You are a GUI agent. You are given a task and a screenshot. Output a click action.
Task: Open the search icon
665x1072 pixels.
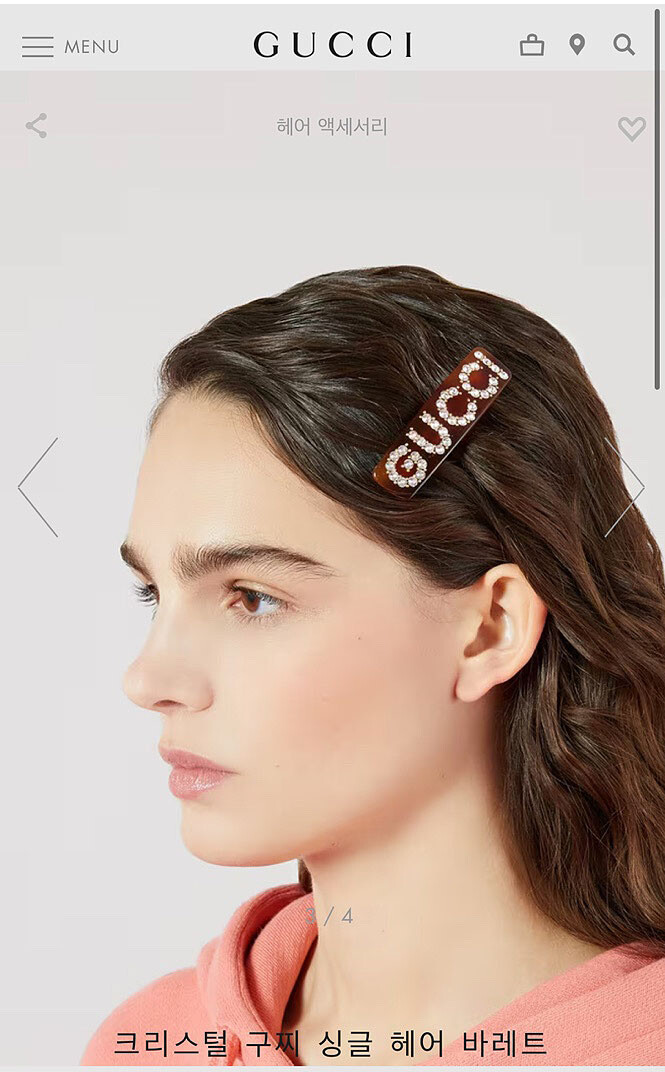[624, 45]
